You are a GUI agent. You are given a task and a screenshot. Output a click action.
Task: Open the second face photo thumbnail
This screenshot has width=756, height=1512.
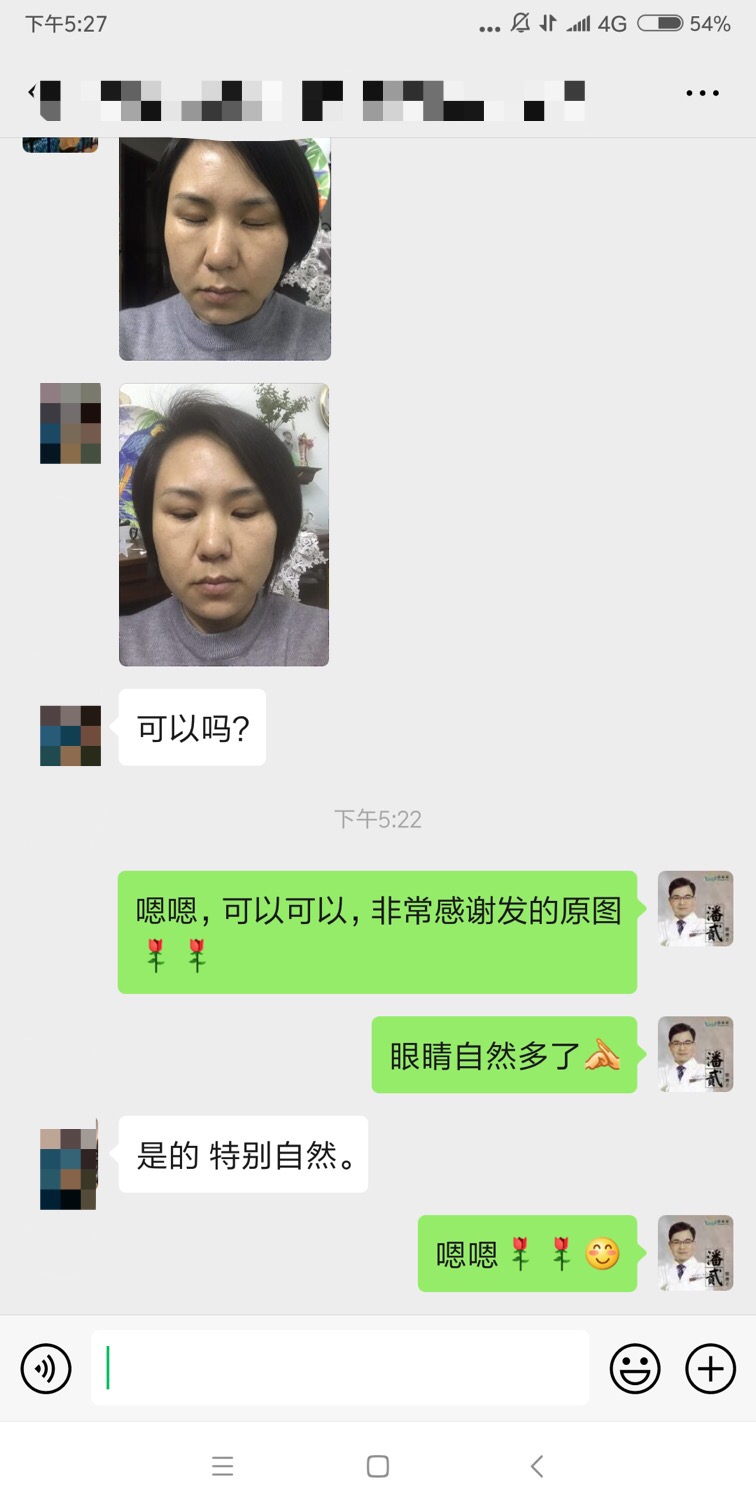[224, 523]
